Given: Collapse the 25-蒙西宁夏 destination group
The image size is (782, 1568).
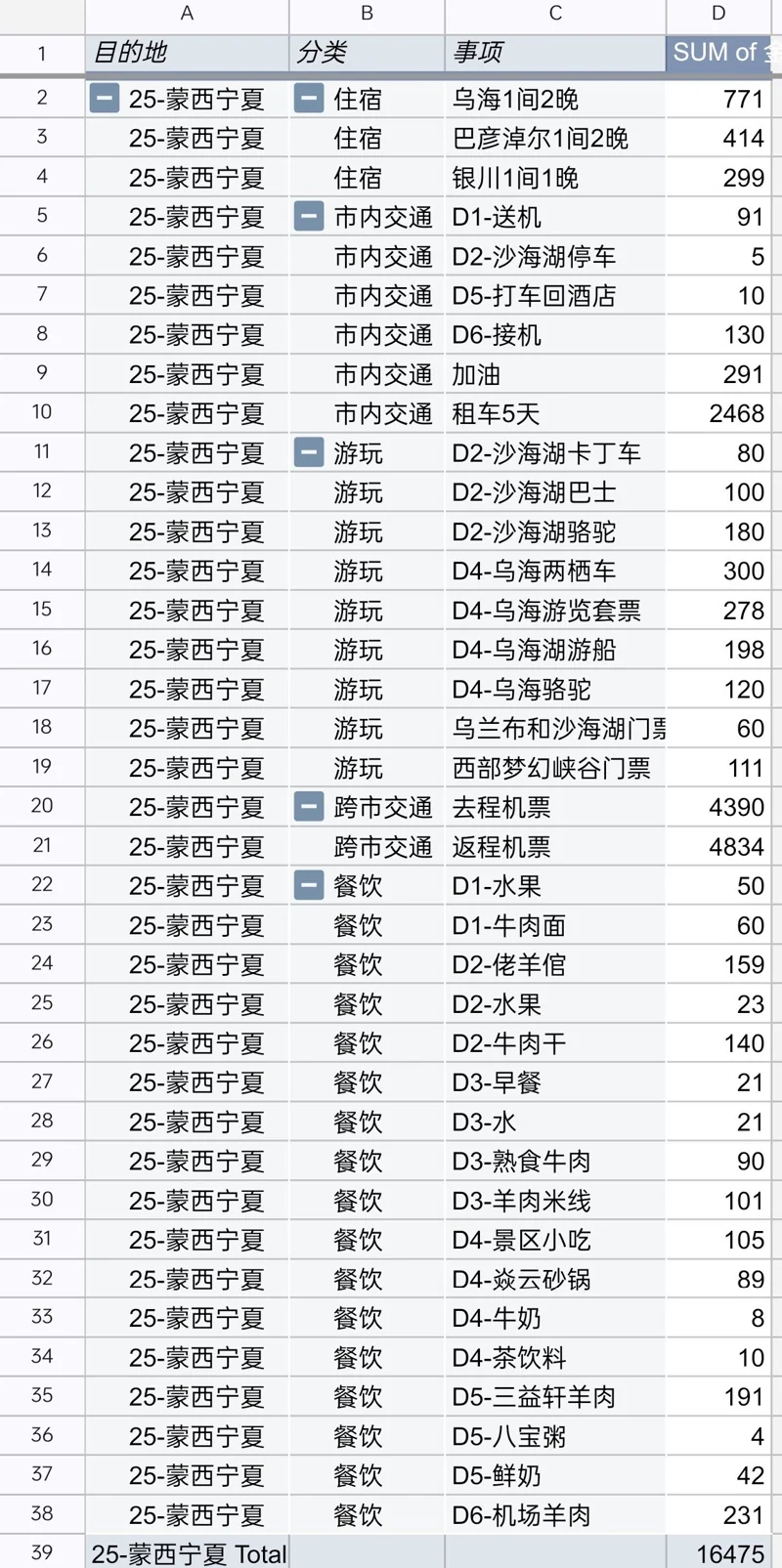Looking at the screenshot, I should [105, 98].
